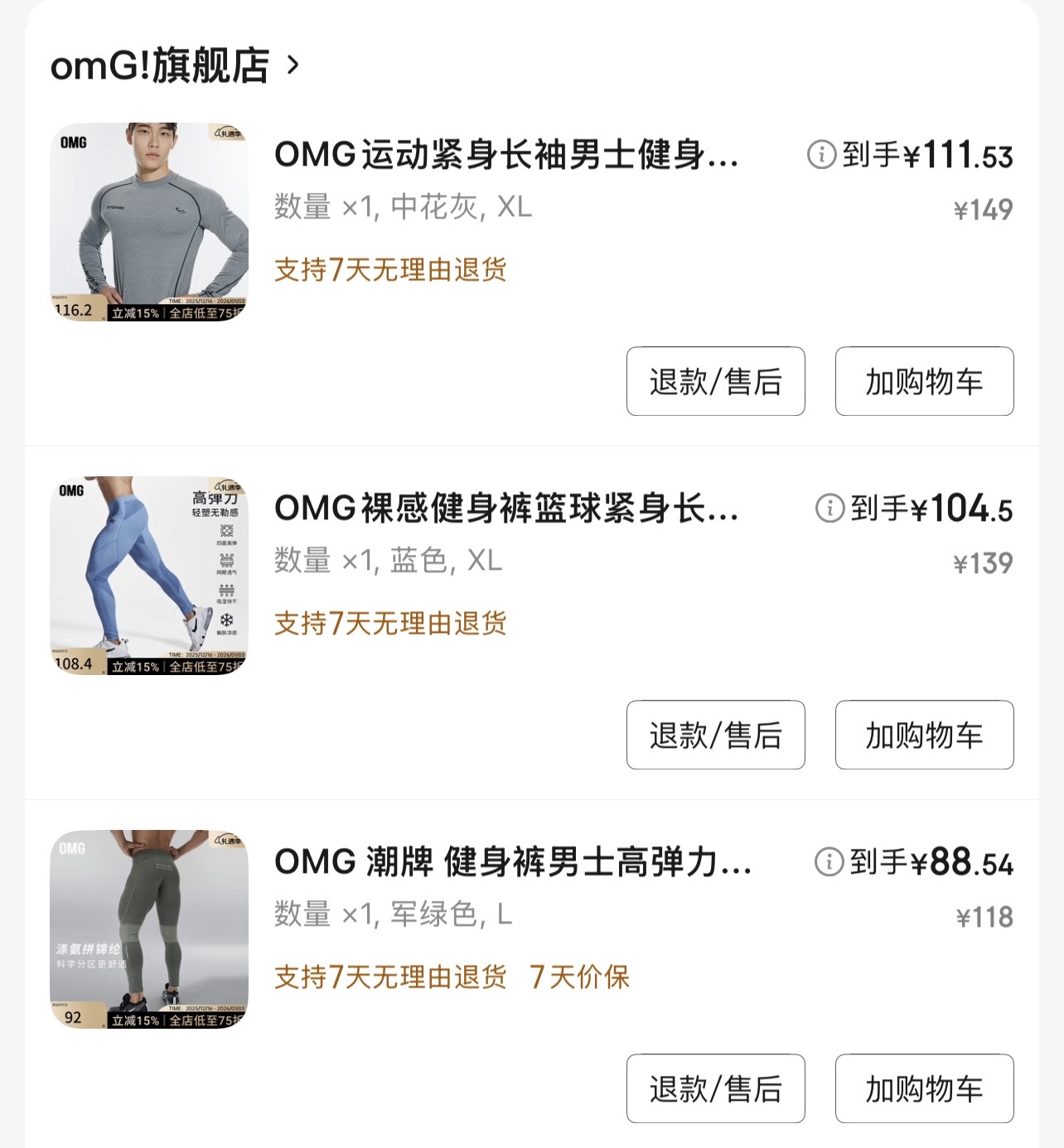The width and height of the screenshot is (1064, 1148).
Task: Add the 蓝色 XL leggings to cart
Action: (x=924, y=735)
